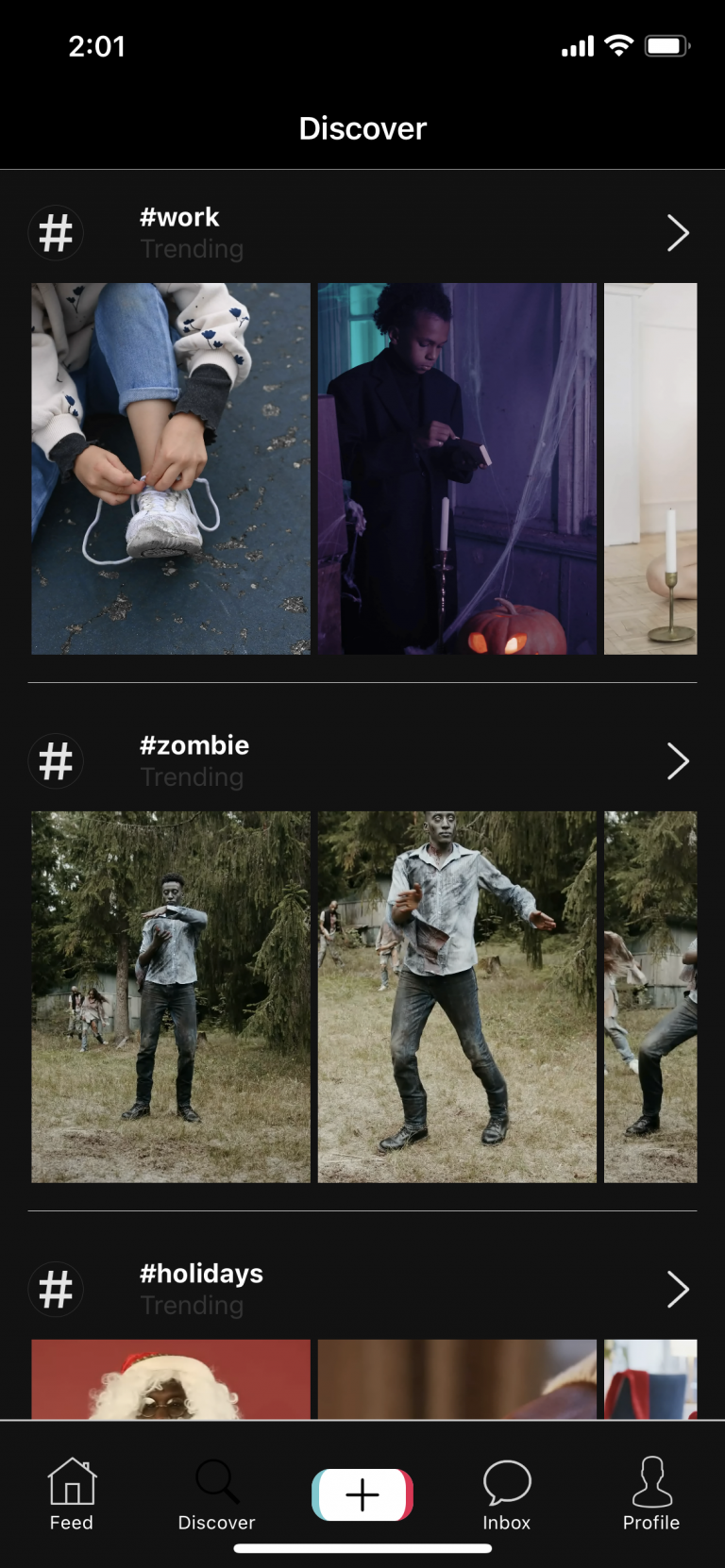The width and height of the screenshot is (725, 1568).
Task: Expand the #holidays trending section
Action: [678, 1289]
